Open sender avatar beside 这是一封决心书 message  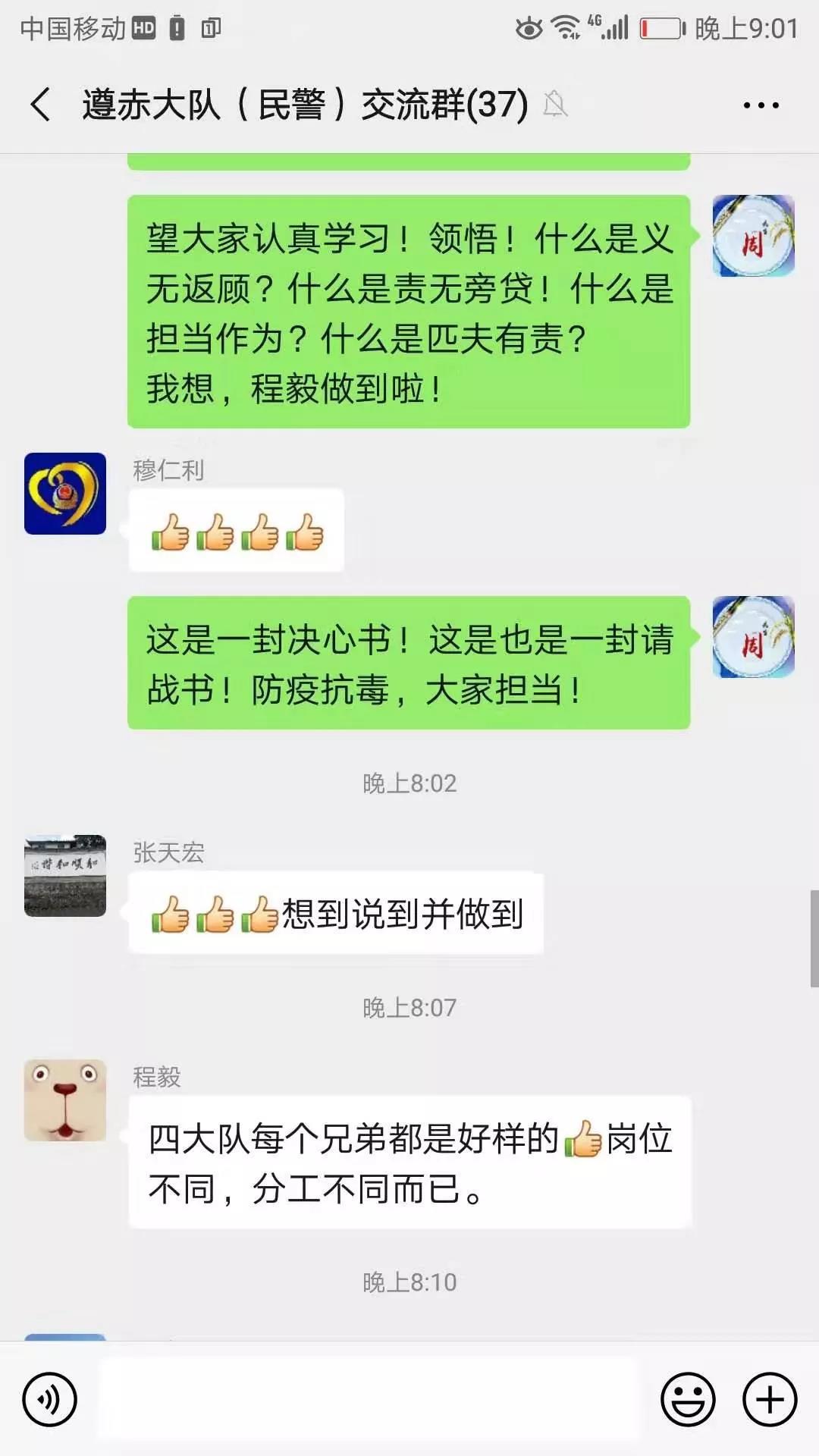pos(753,637)
